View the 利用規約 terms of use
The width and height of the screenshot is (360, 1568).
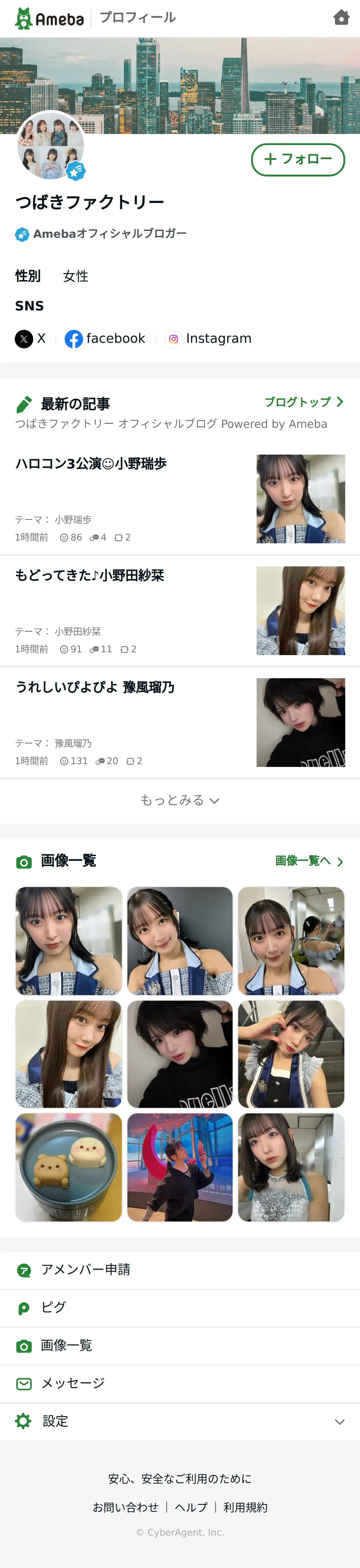coord(245,1507)
